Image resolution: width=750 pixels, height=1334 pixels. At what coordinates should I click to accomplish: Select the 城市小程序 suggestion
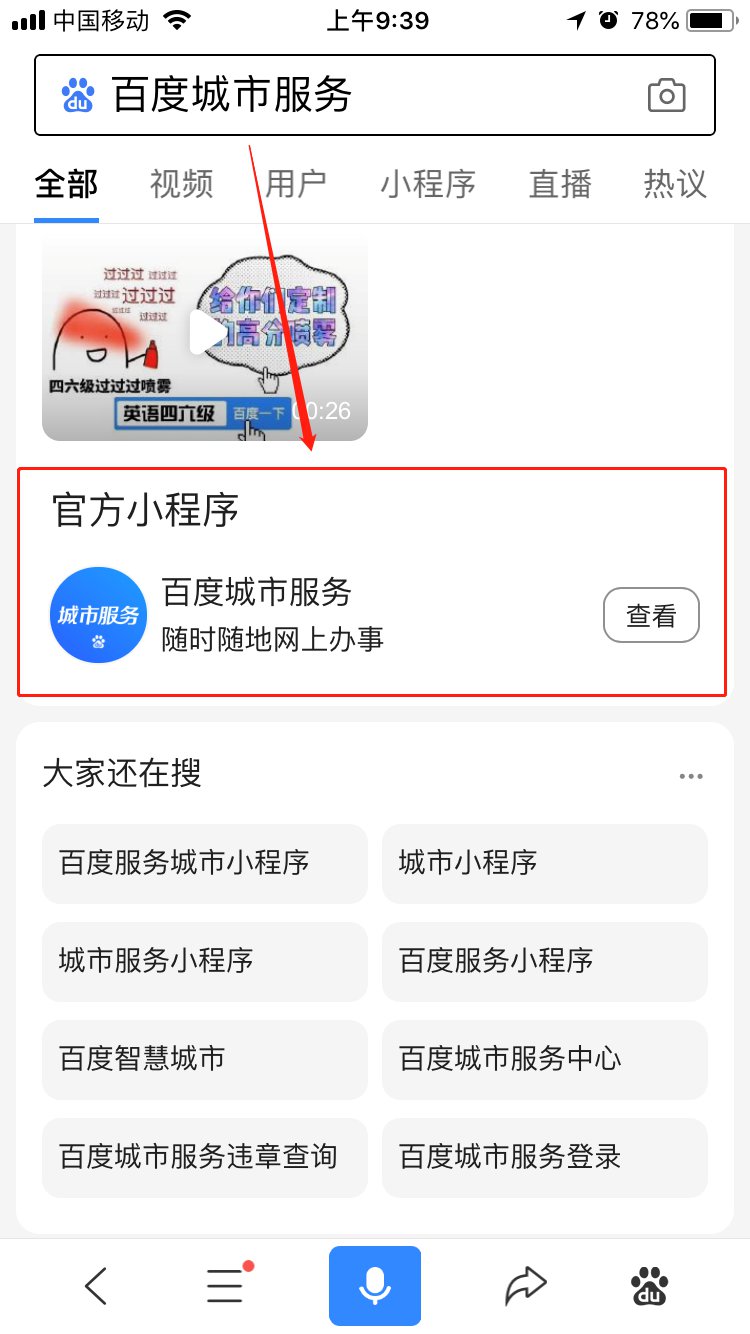coord(545,863)
